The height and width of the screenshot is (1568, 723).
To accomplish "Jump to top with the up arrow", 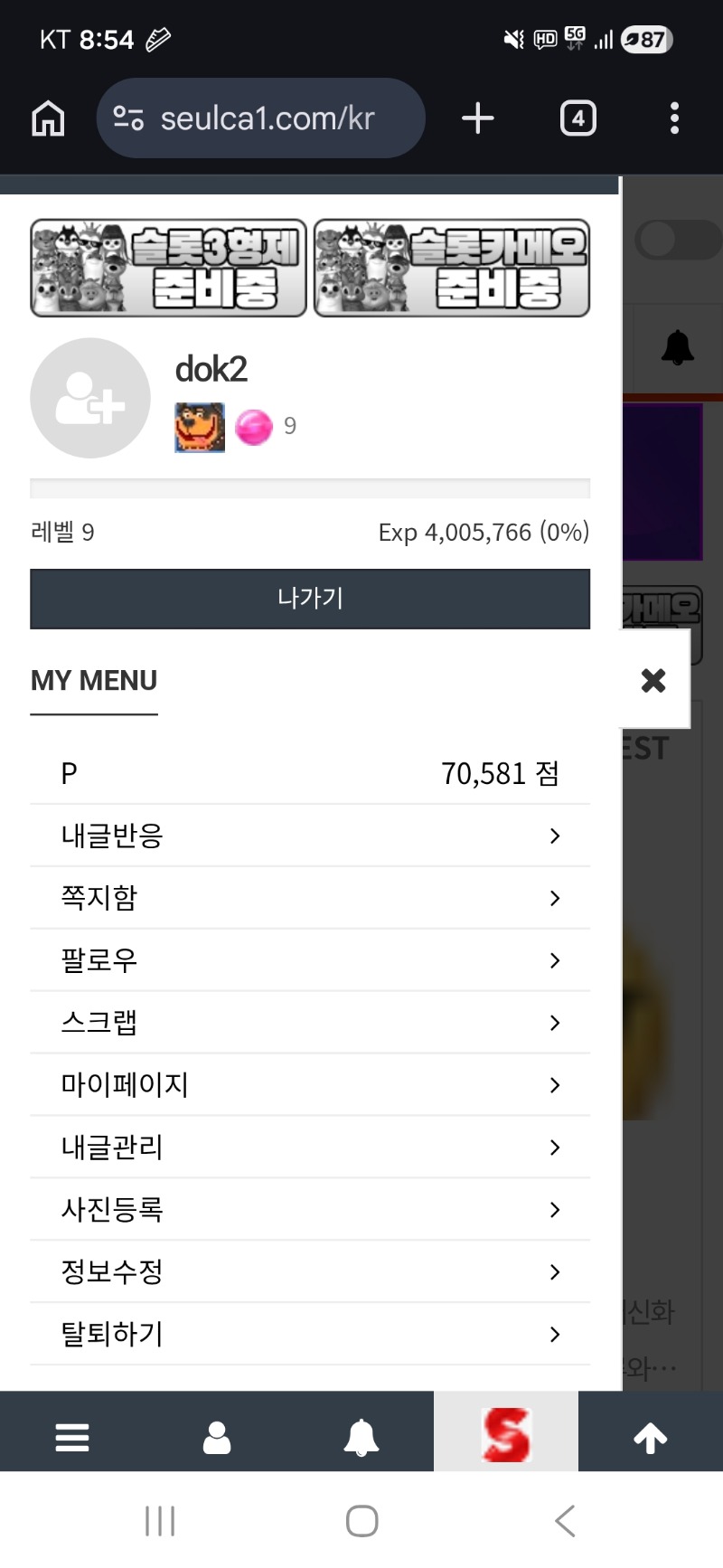I will coord(651,1436).
